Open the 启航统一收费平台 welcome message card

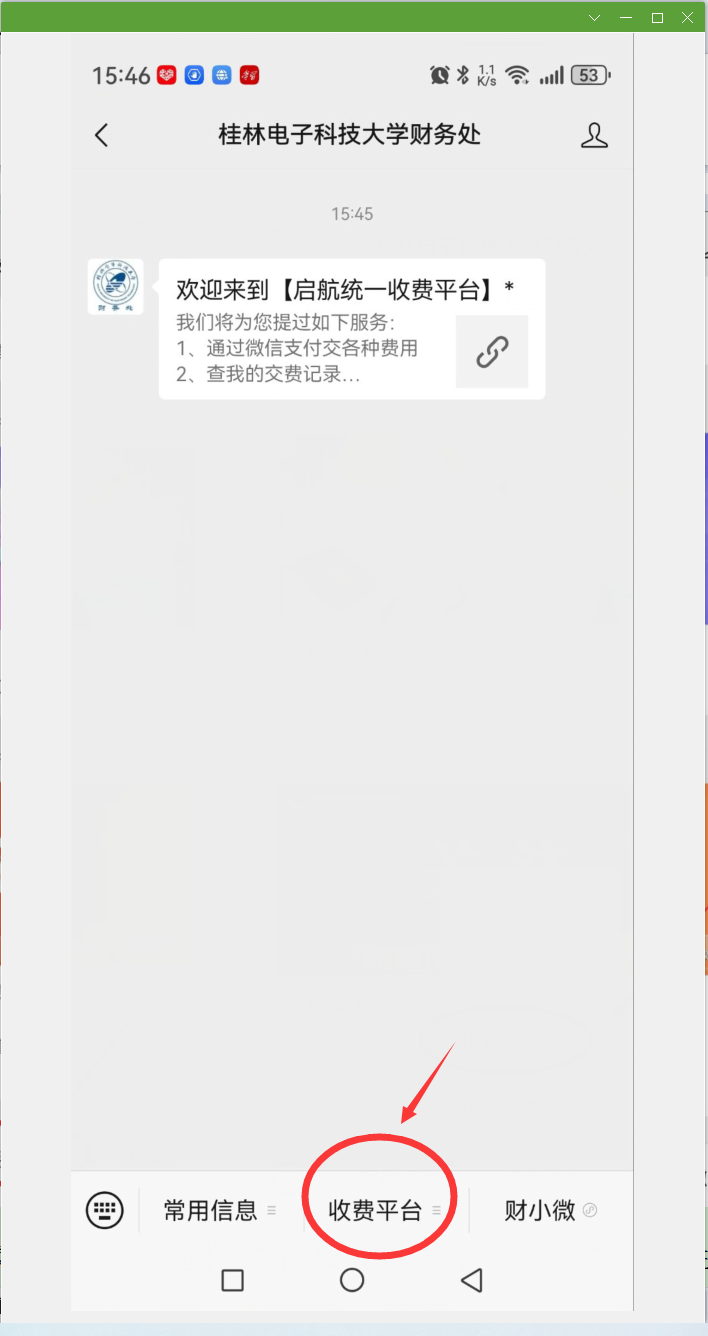point(351,329)
